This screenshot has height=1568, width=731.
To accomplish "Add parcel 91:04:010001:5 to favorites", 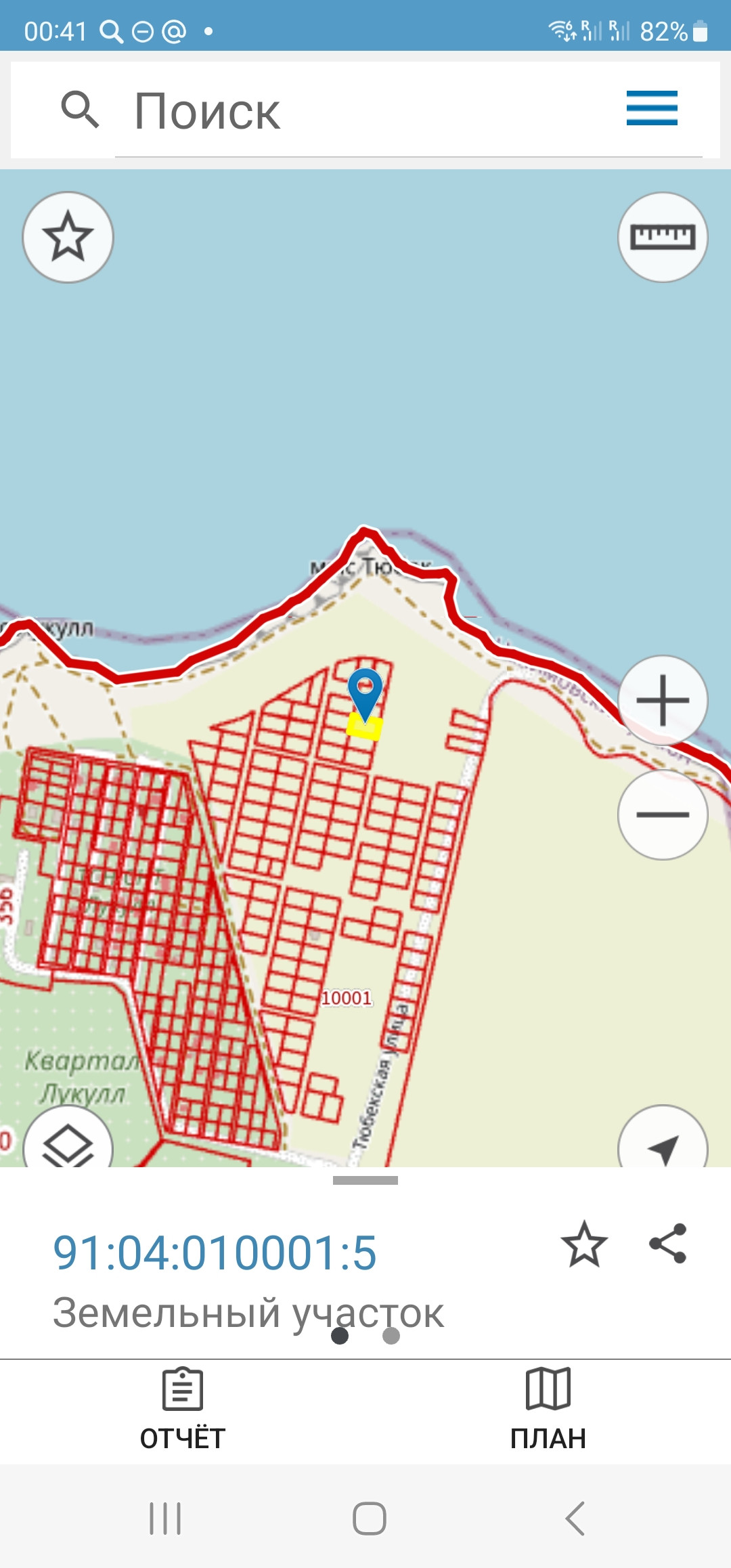I will coord(584,1244).
